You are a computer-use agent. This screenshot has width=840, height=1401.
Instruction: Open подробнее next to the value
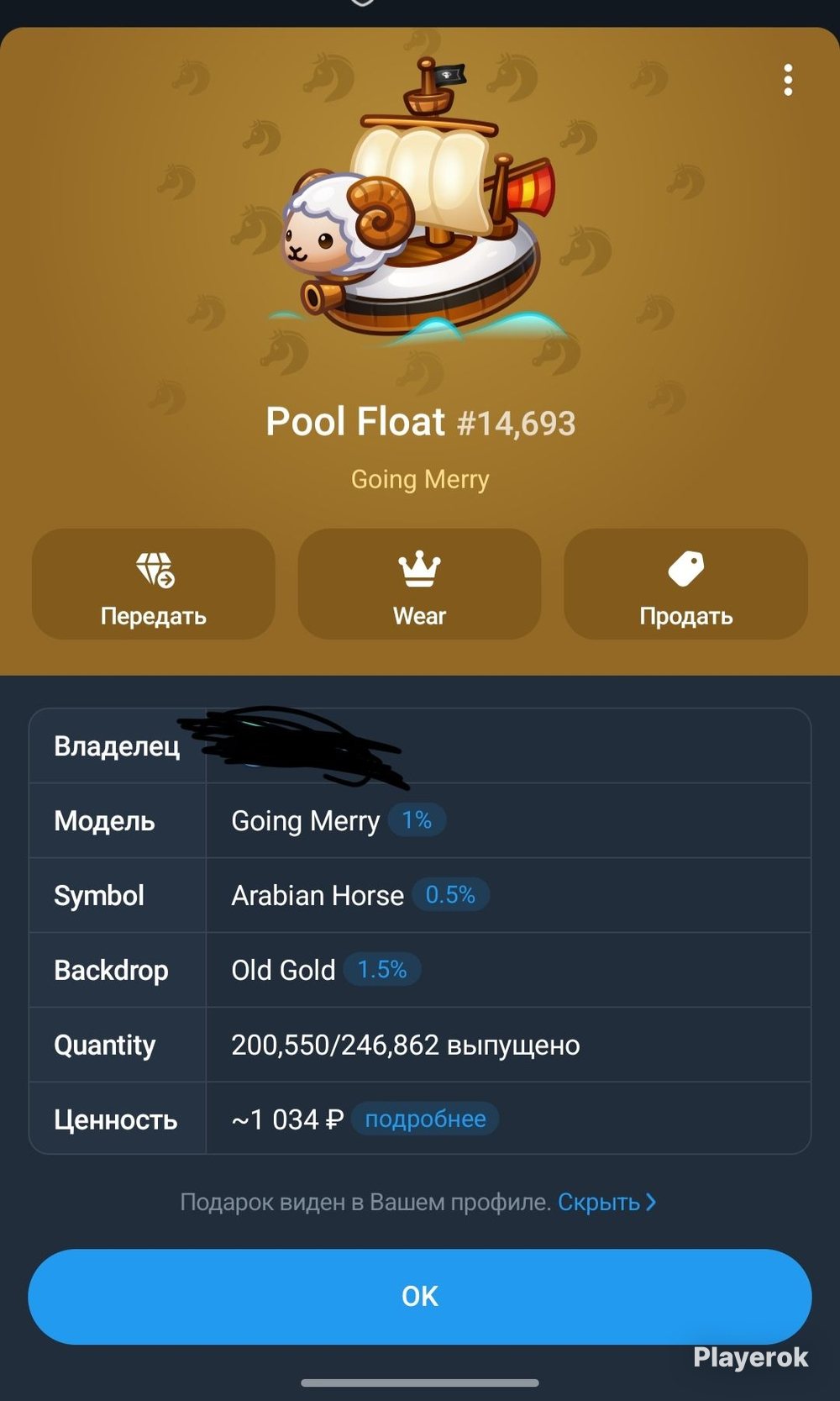coord(425,1119)
